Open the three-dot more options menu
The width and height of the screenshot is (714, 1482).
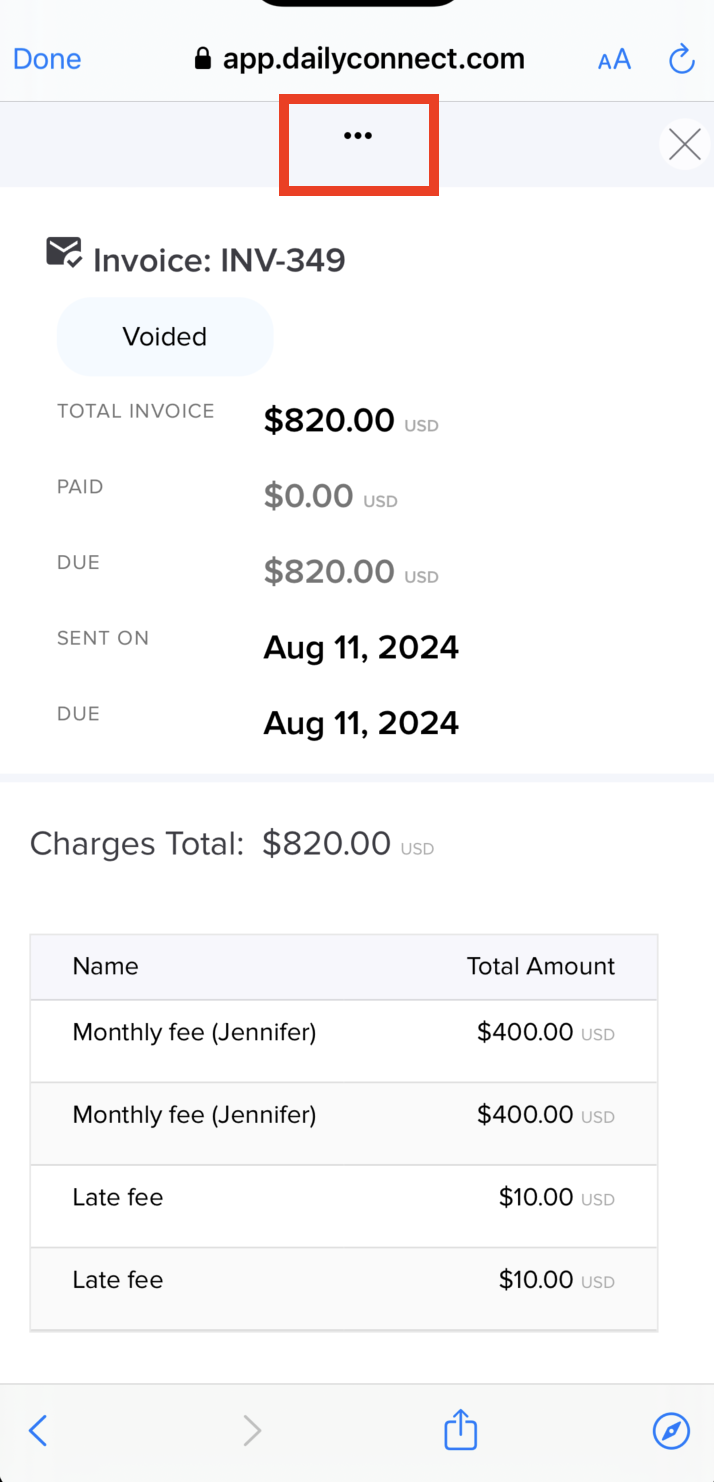(x=358, y=136)
